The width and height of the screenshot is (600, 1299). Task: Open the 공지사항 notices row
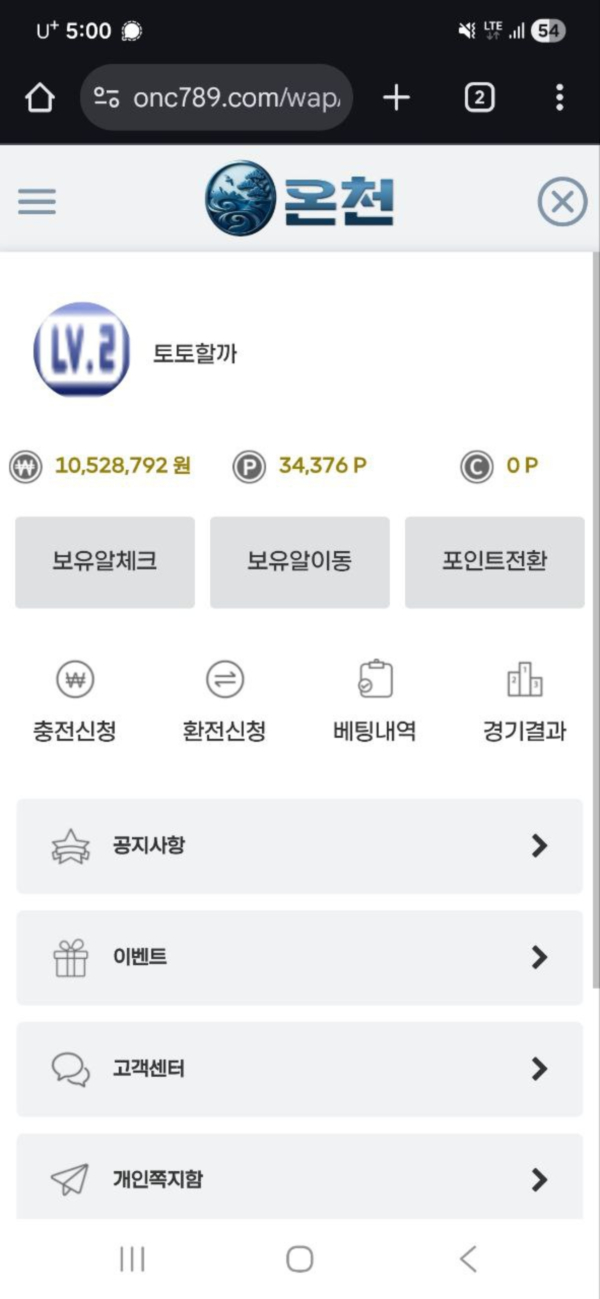299,846
